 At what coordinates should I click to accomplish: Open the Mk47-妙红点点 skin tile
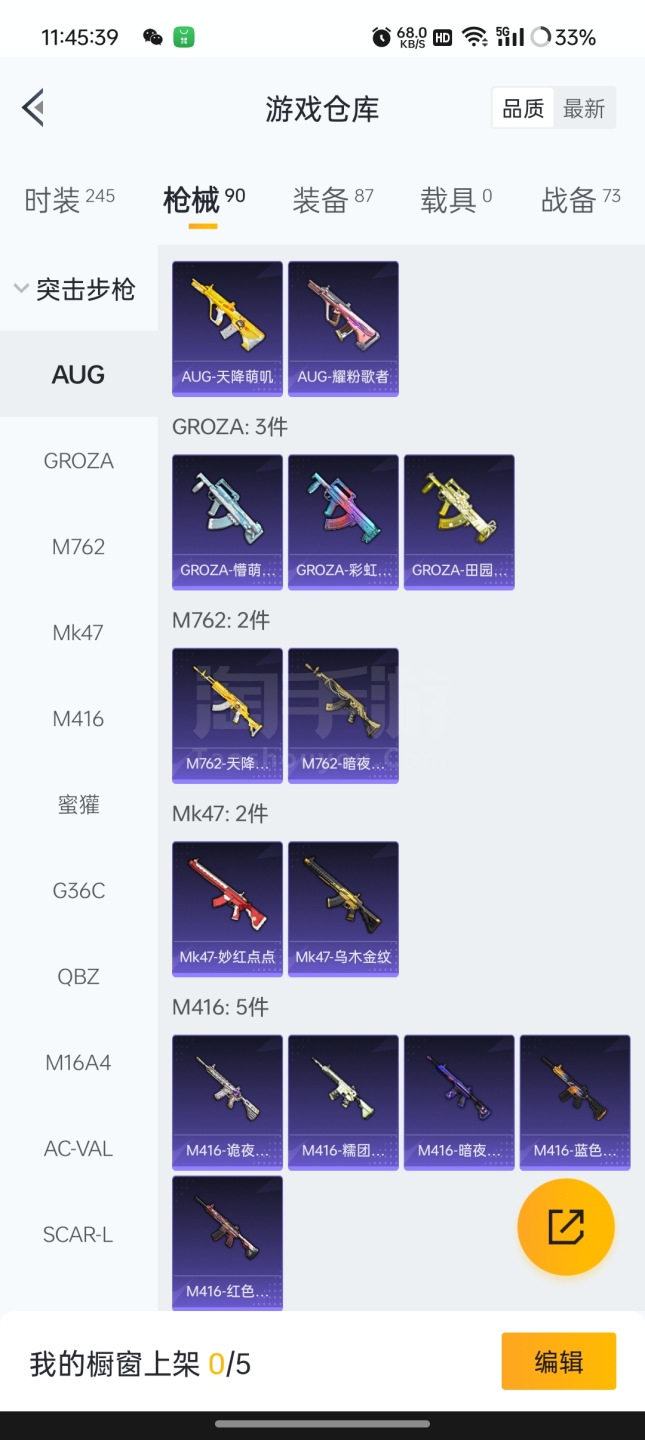pos(227,908)
